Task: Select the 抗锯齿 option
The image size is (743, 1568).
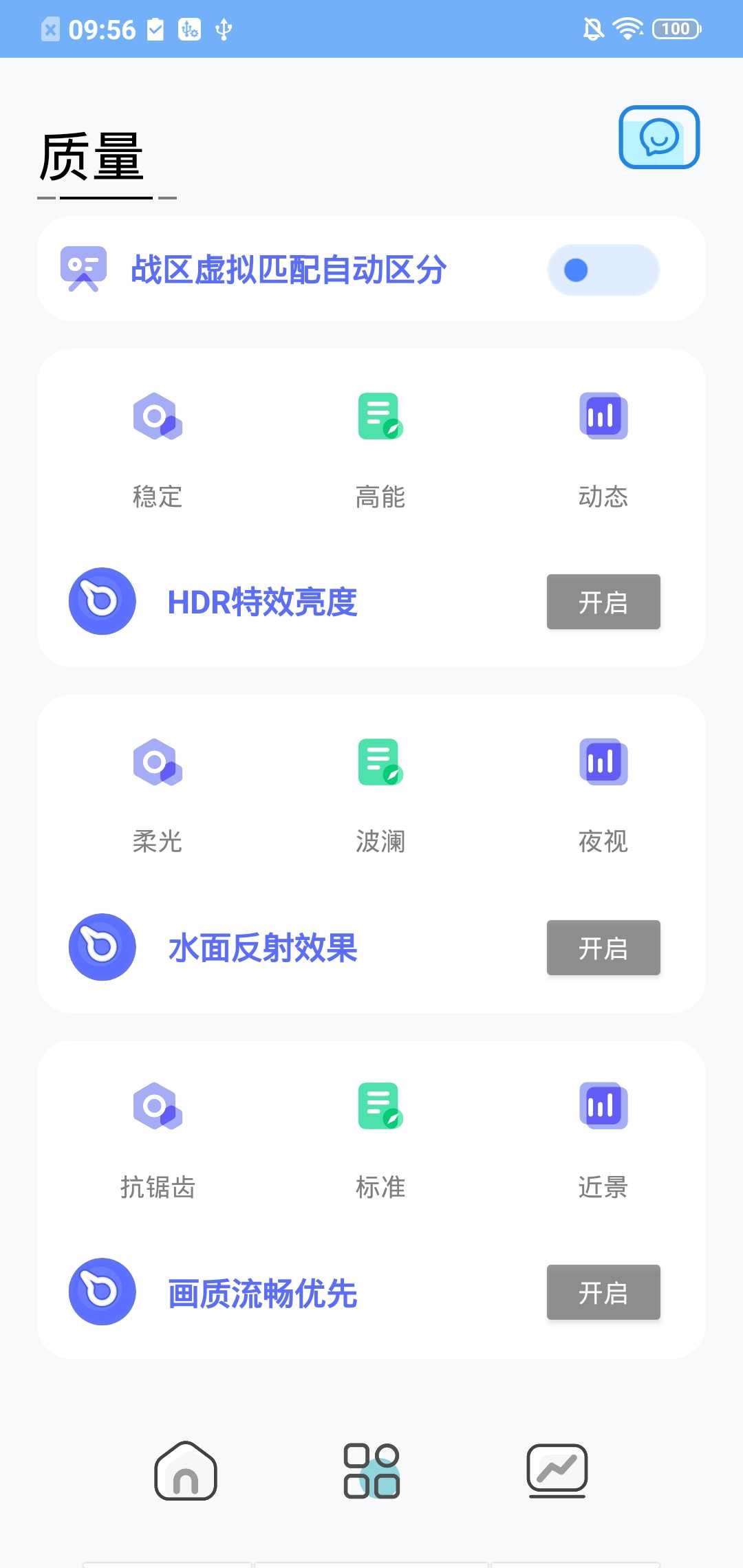Action: [x=158, y=1140]
